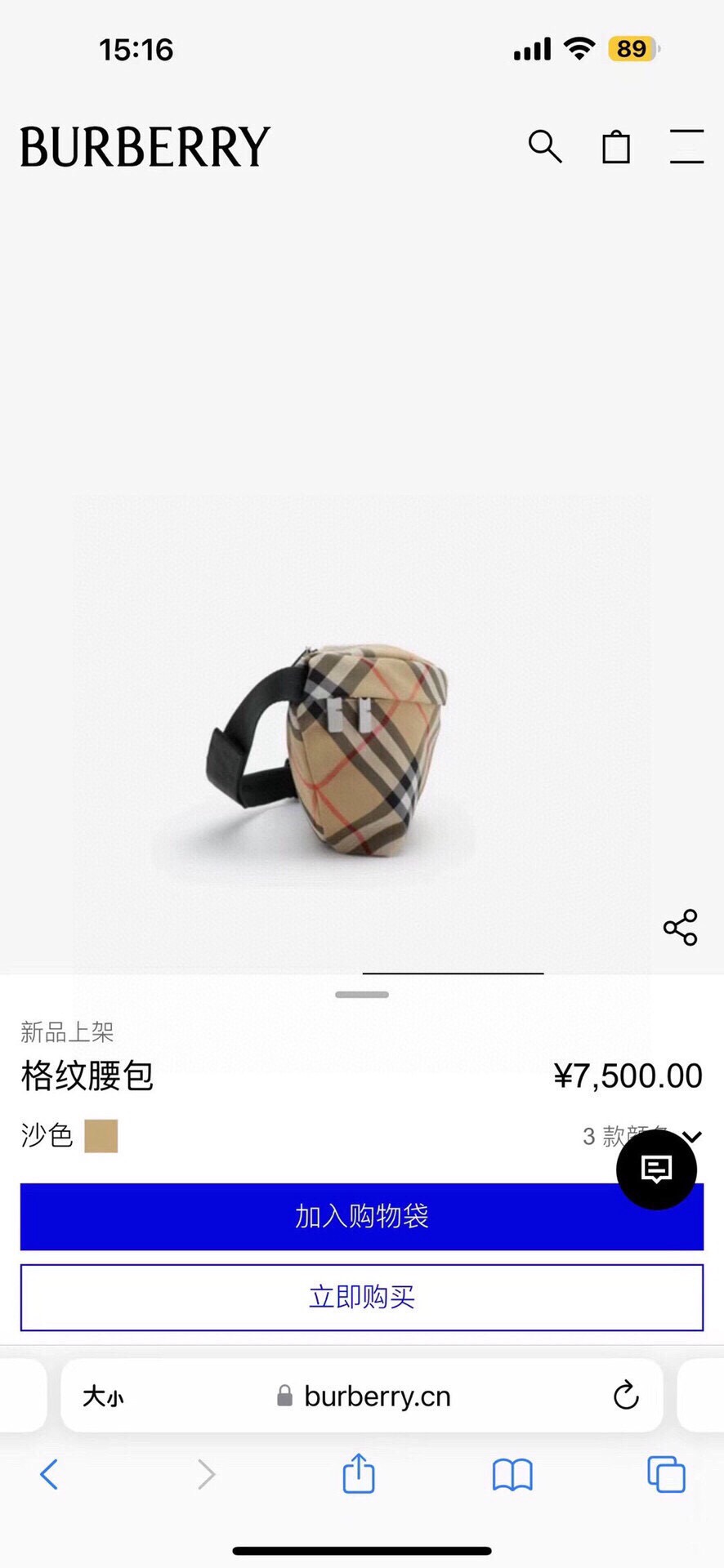This screenshot has width=724, height=1568.
Task: Reload the page
Action: pos(626,1396)
